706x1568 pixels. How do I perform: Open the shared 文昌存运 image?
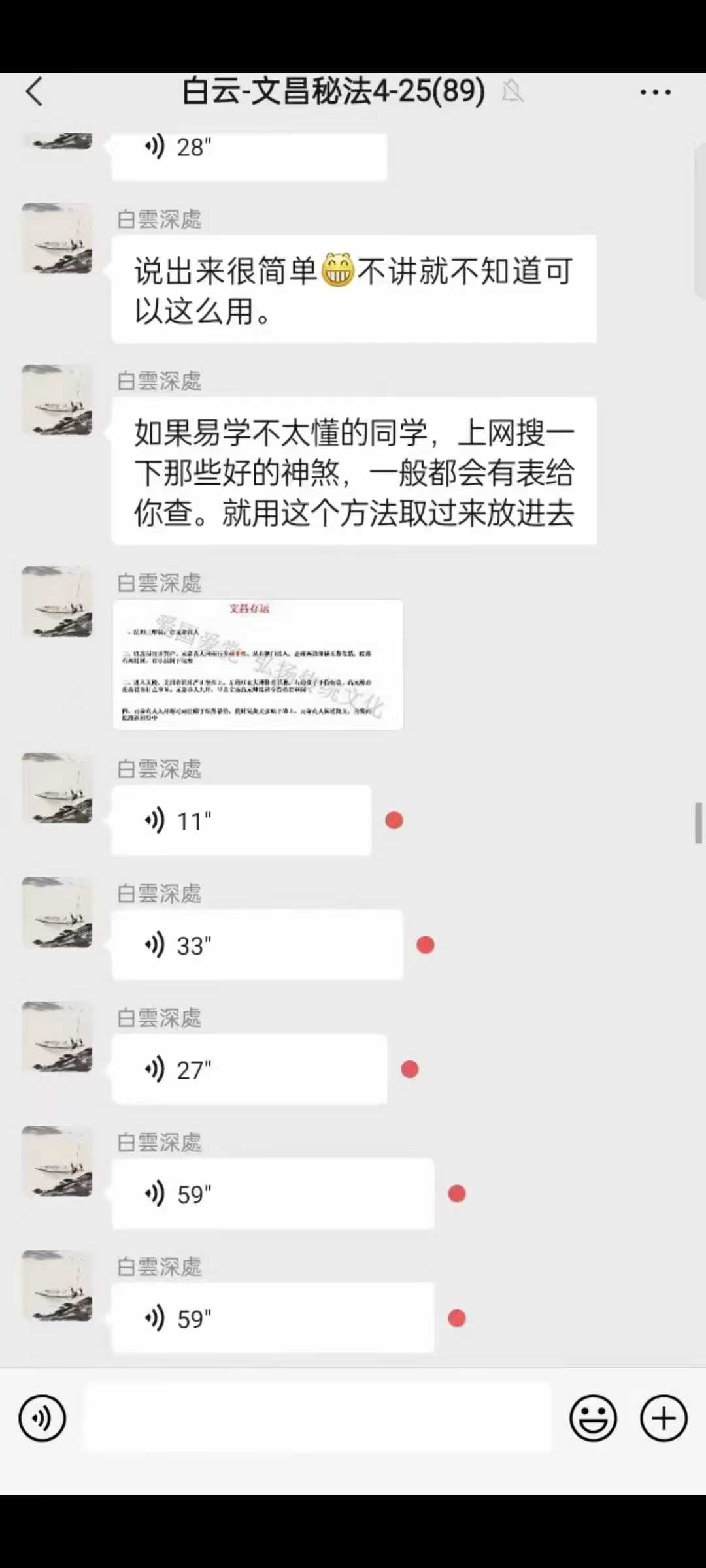(x=258, y=664)
